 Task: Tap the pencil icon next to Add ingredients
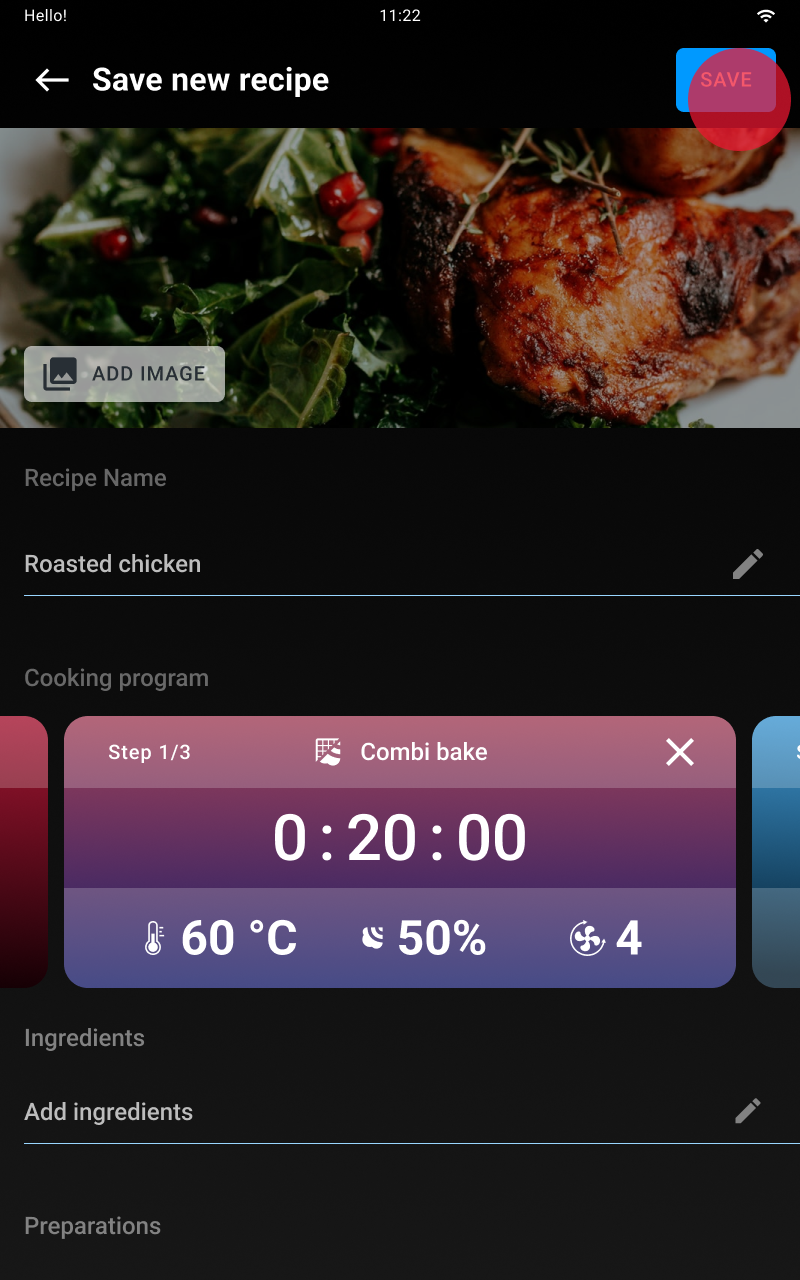click(x=747, y=1111)
